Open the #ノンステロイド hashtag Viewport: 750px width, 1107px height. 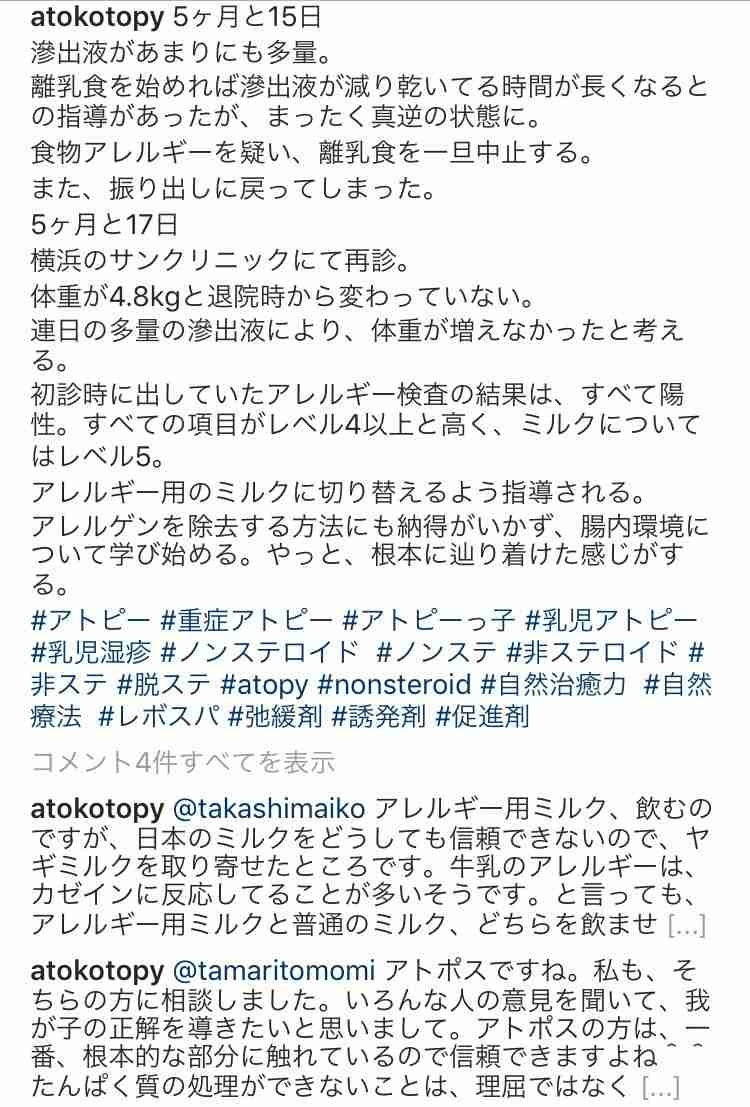[260, 654]
